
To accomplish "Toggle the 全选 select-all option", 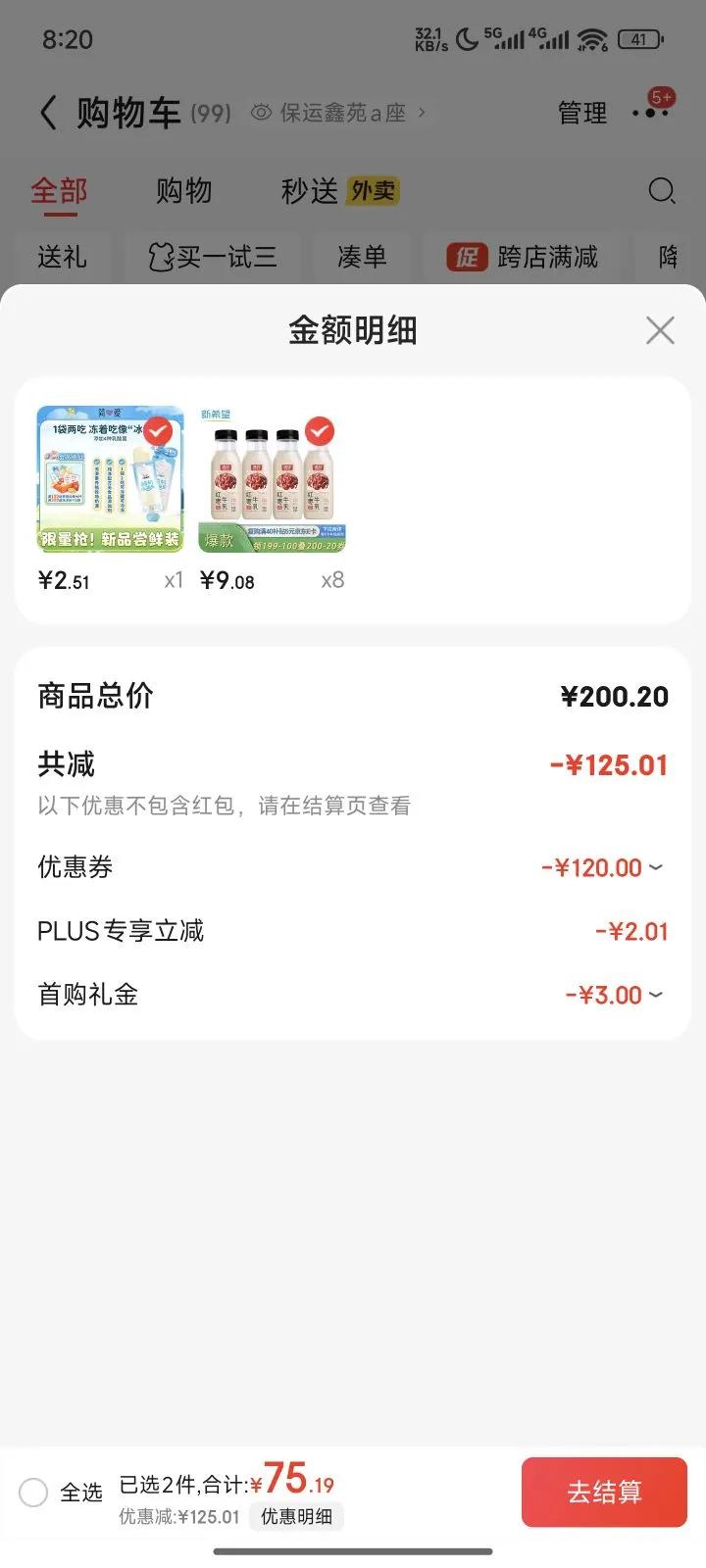I will [34, 1493].
